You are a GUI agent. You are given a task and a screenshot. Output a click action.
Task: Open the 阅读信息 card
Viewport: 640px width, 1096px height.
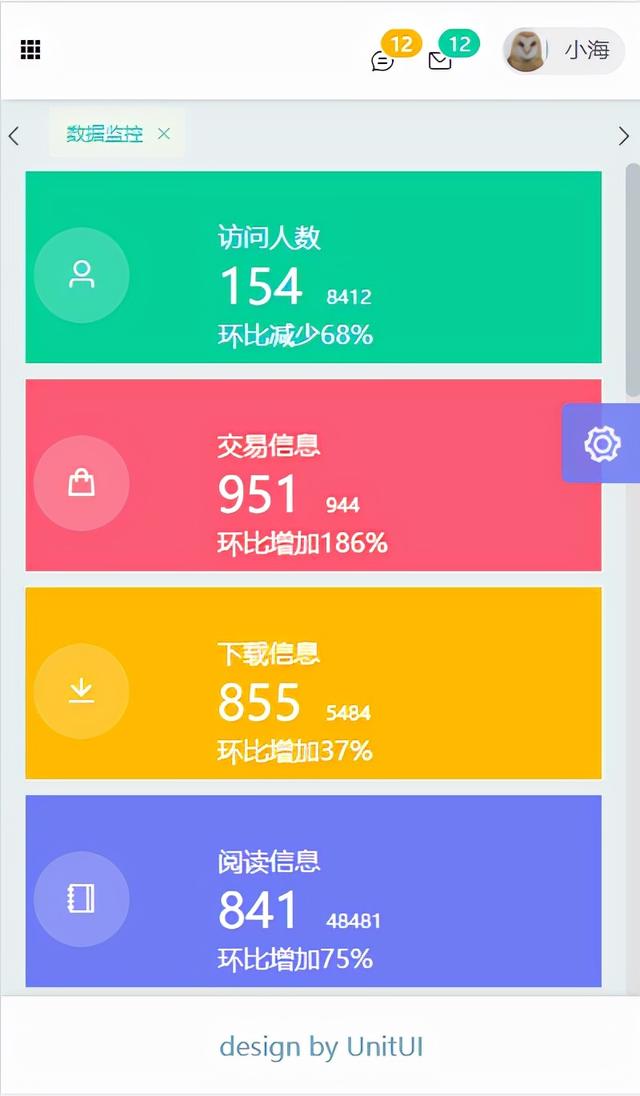tap(313, 891)
